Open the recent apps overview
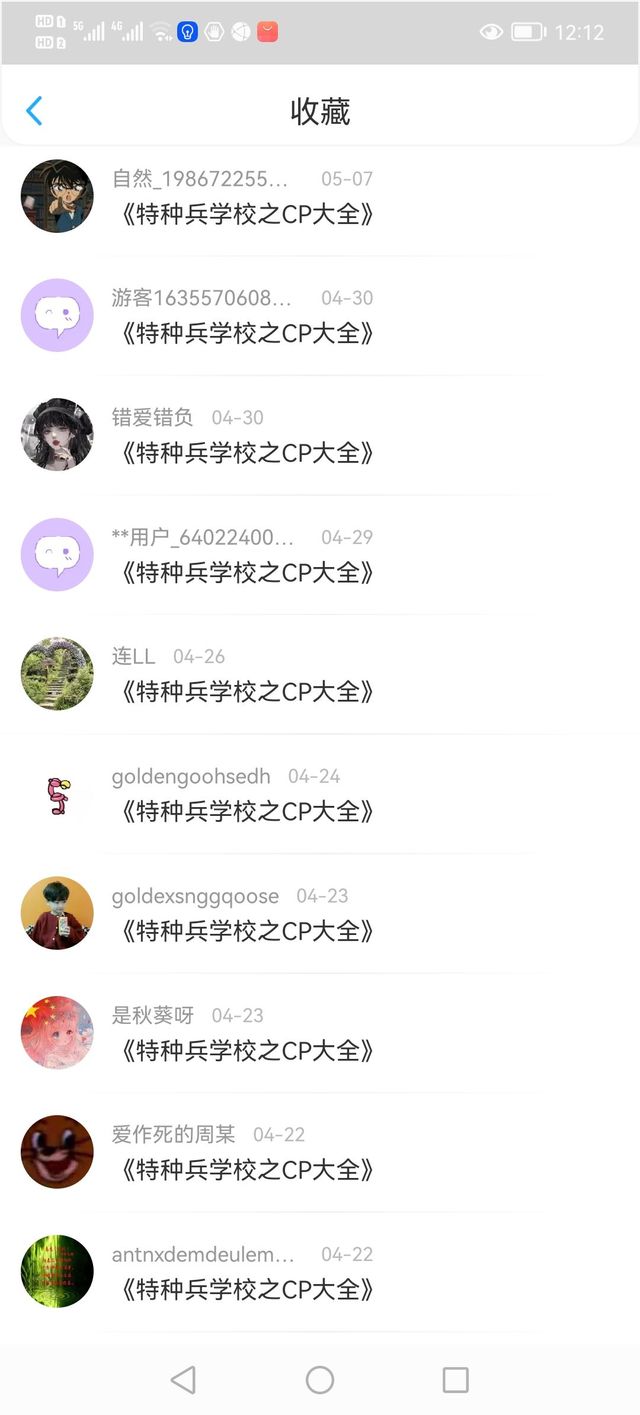This screenshot has height=1415, width=640. tap(455, 1380)
